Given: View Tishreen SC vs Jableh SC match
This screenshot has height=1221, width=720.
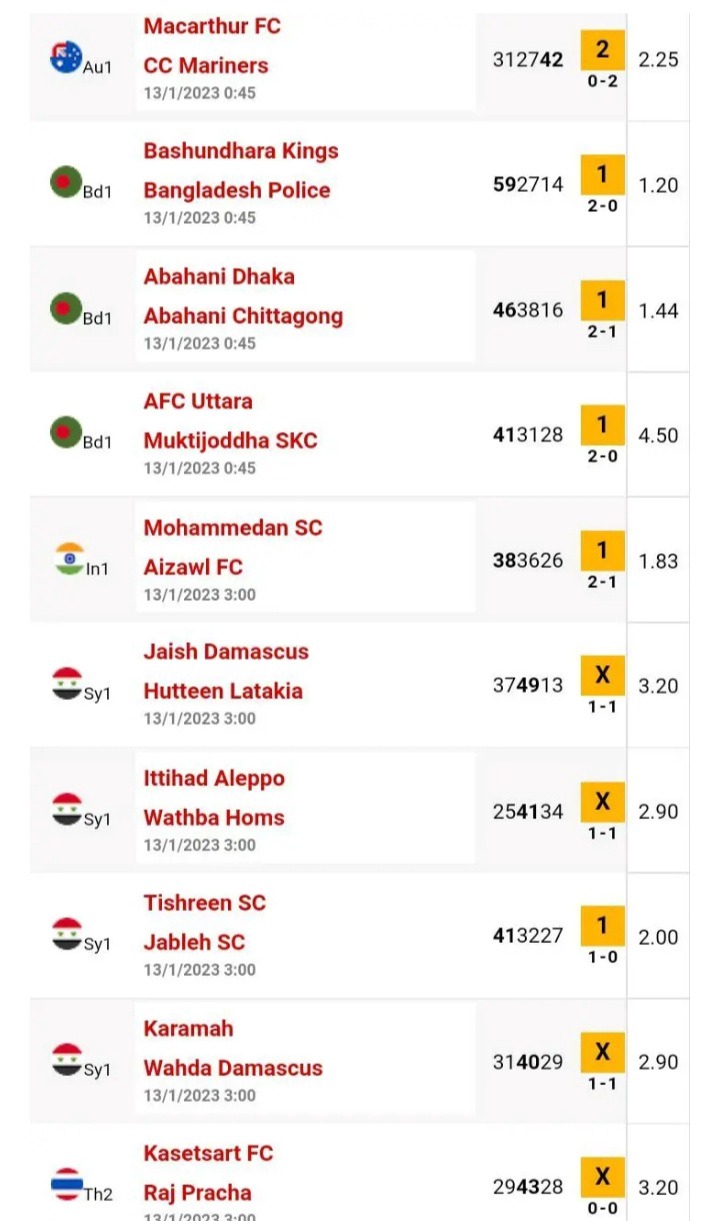Looking at the screenshot, I should [359, 936].
